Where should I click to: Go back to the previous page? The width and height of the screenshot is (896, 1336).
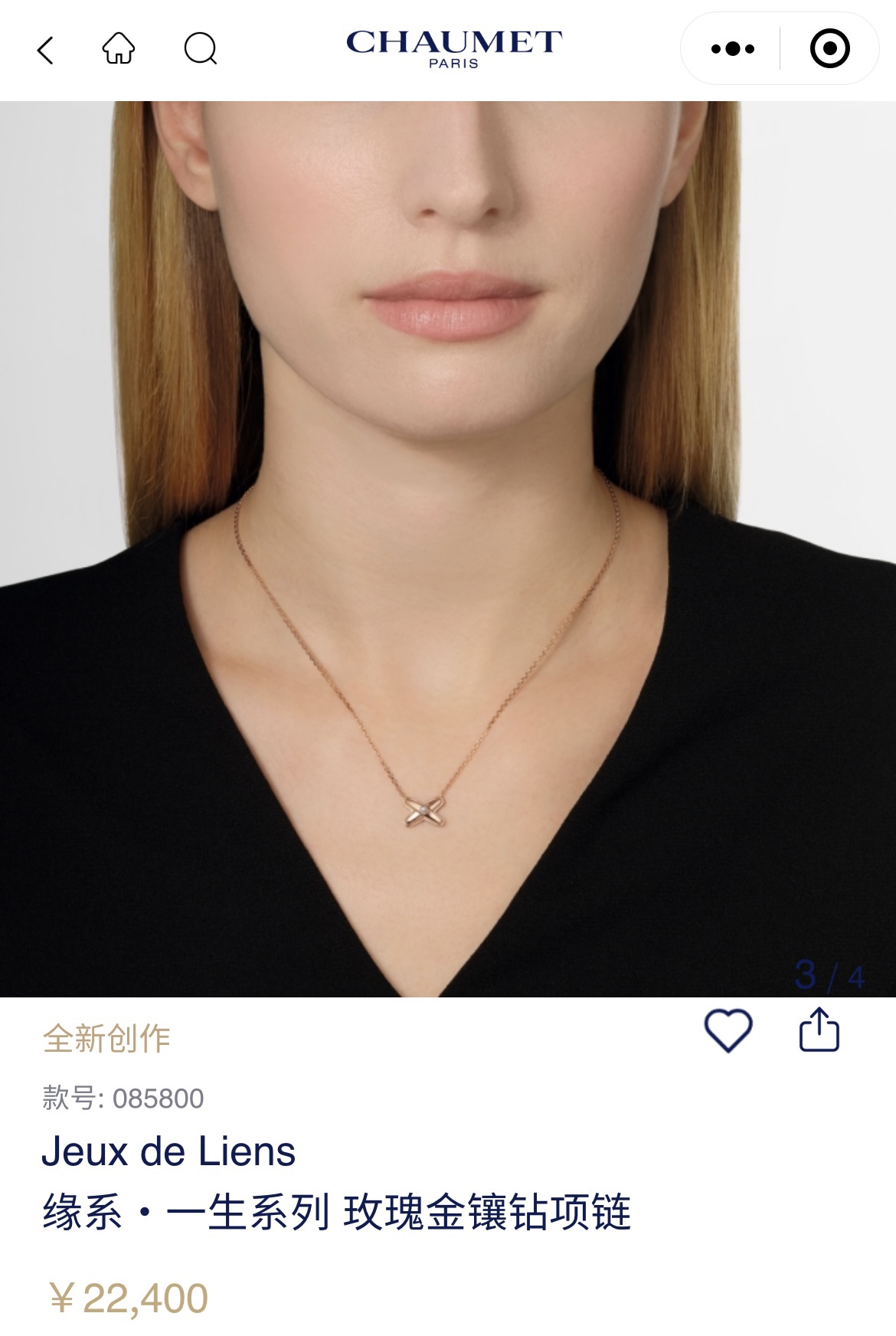pos(46,51)
